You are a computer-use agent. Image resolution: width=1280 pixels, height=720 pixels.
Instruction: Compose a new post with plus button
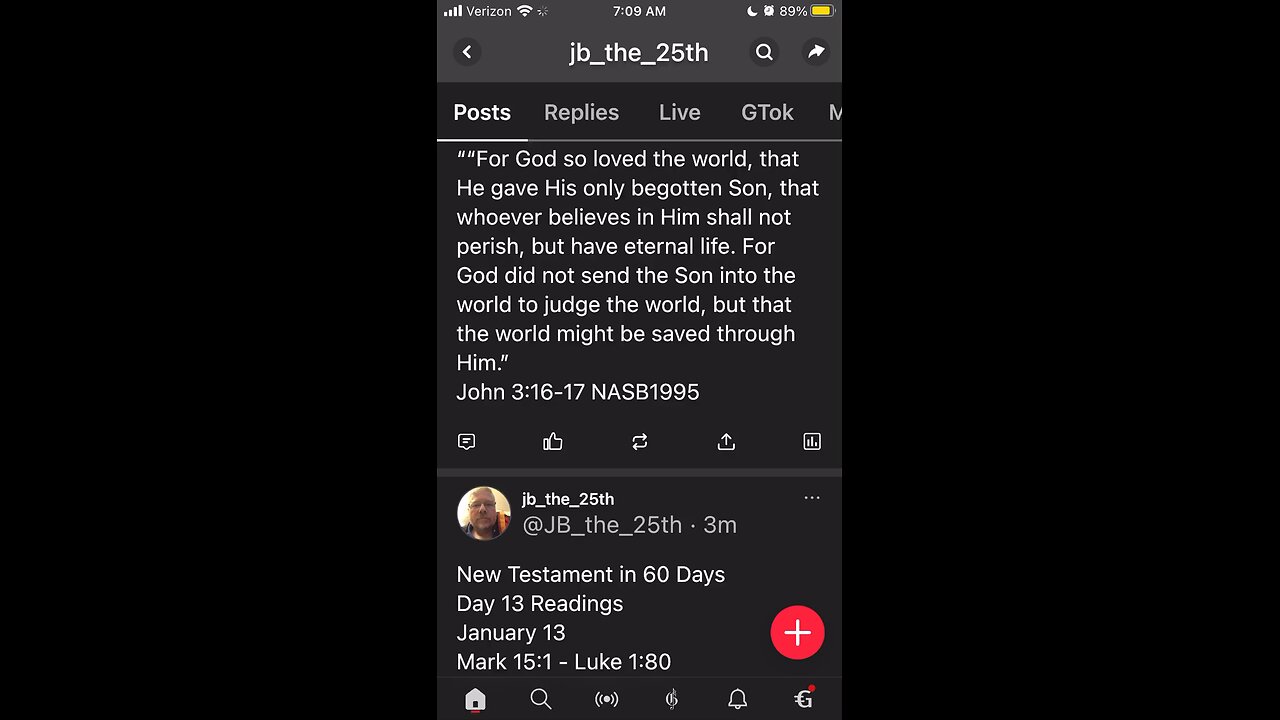(797, 632)
